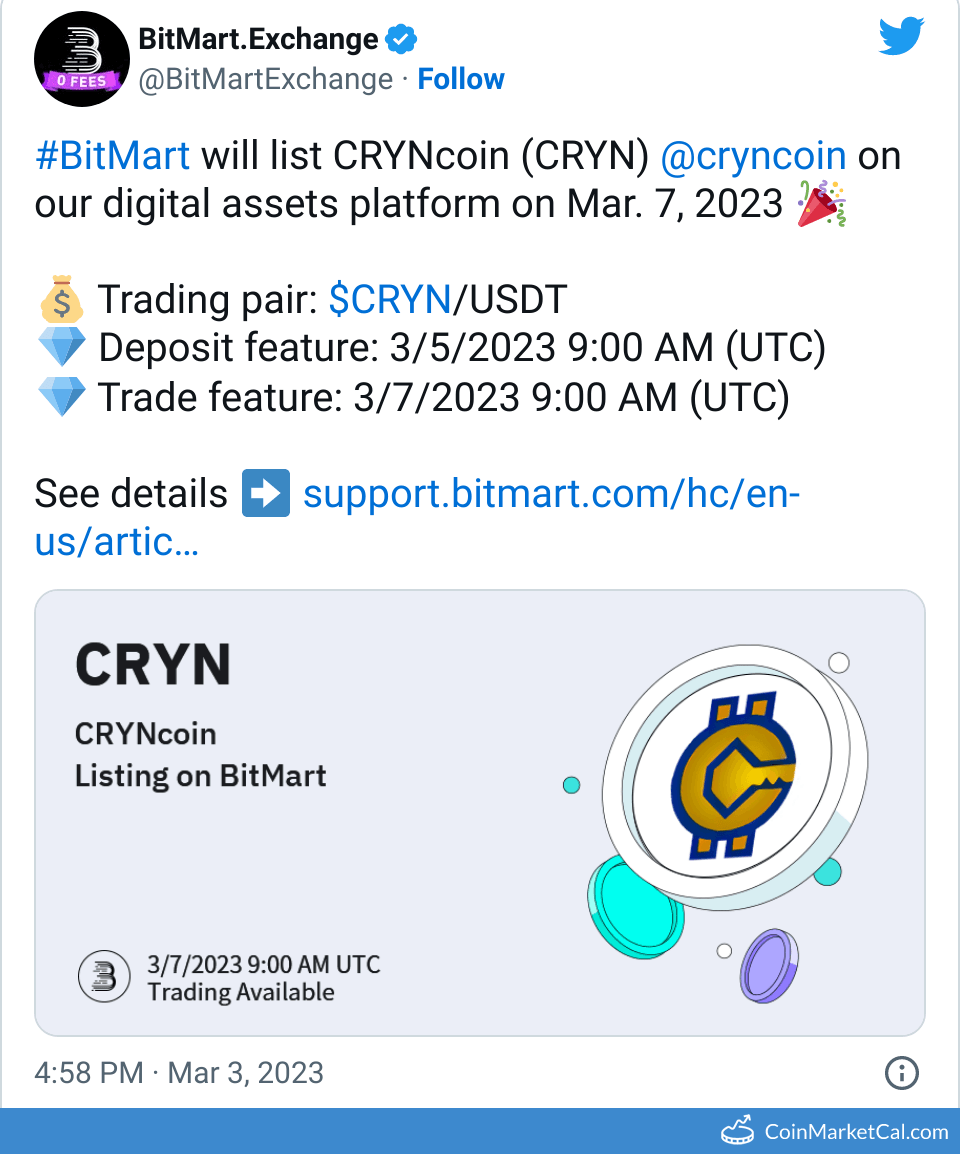
Task: Tap the tweet info icon
Action: click(902, 1074)
